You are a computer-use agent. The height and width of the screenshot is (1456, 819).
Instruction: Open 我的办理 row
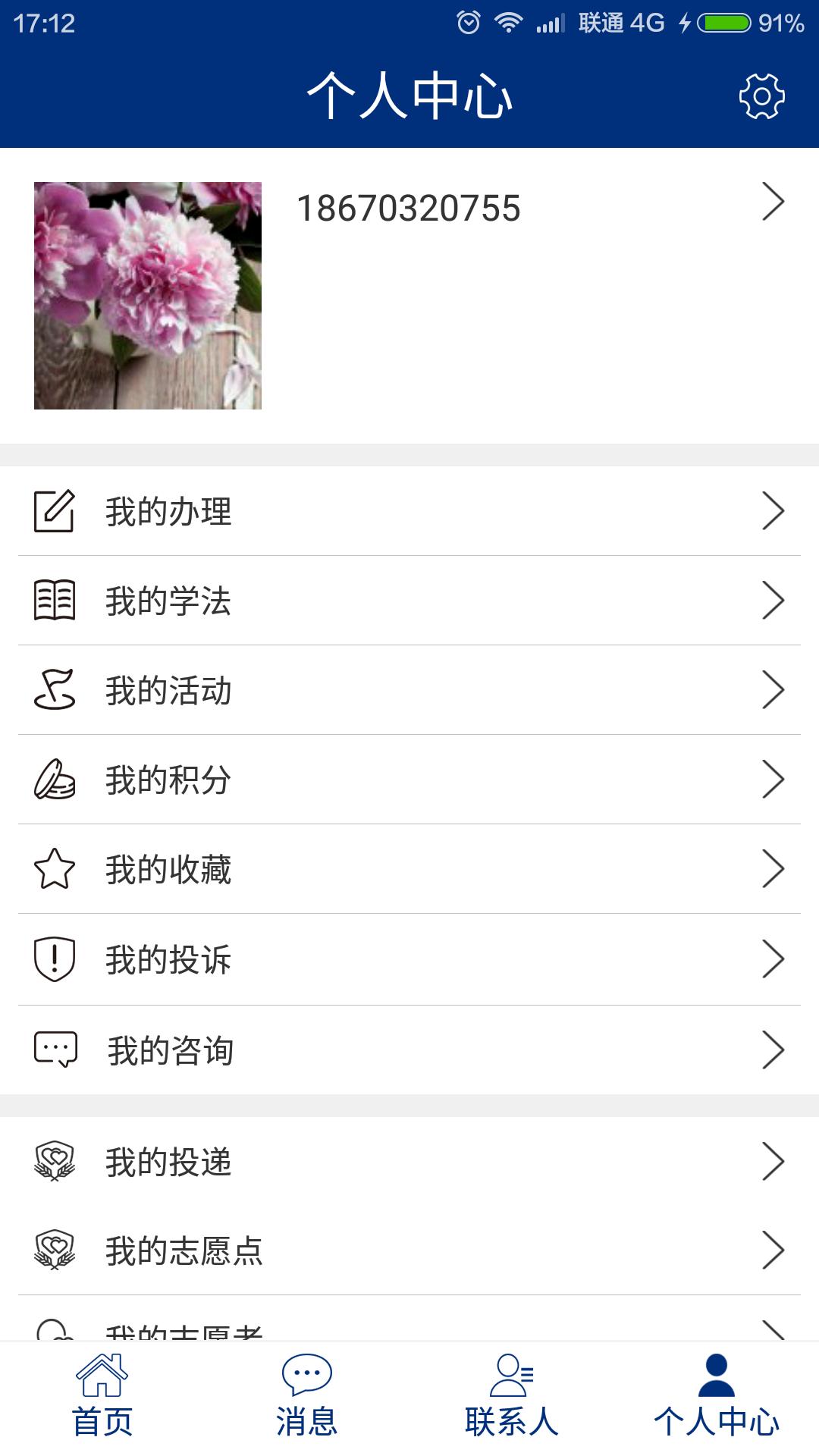click(x=409, y=511)
